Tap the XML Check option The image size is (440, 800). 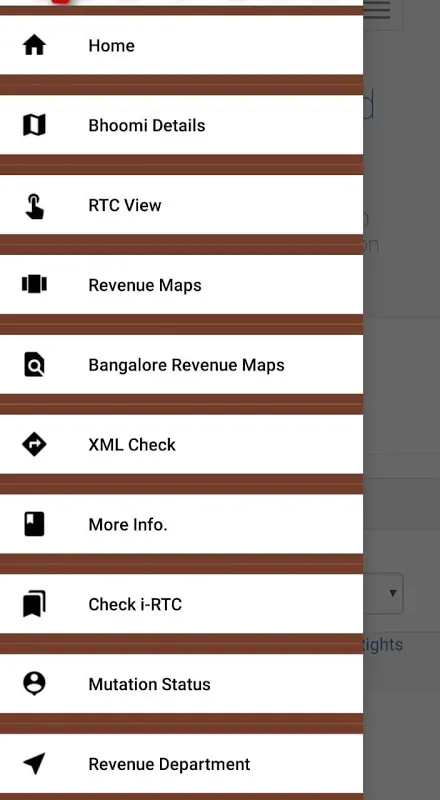click(181, 444)
